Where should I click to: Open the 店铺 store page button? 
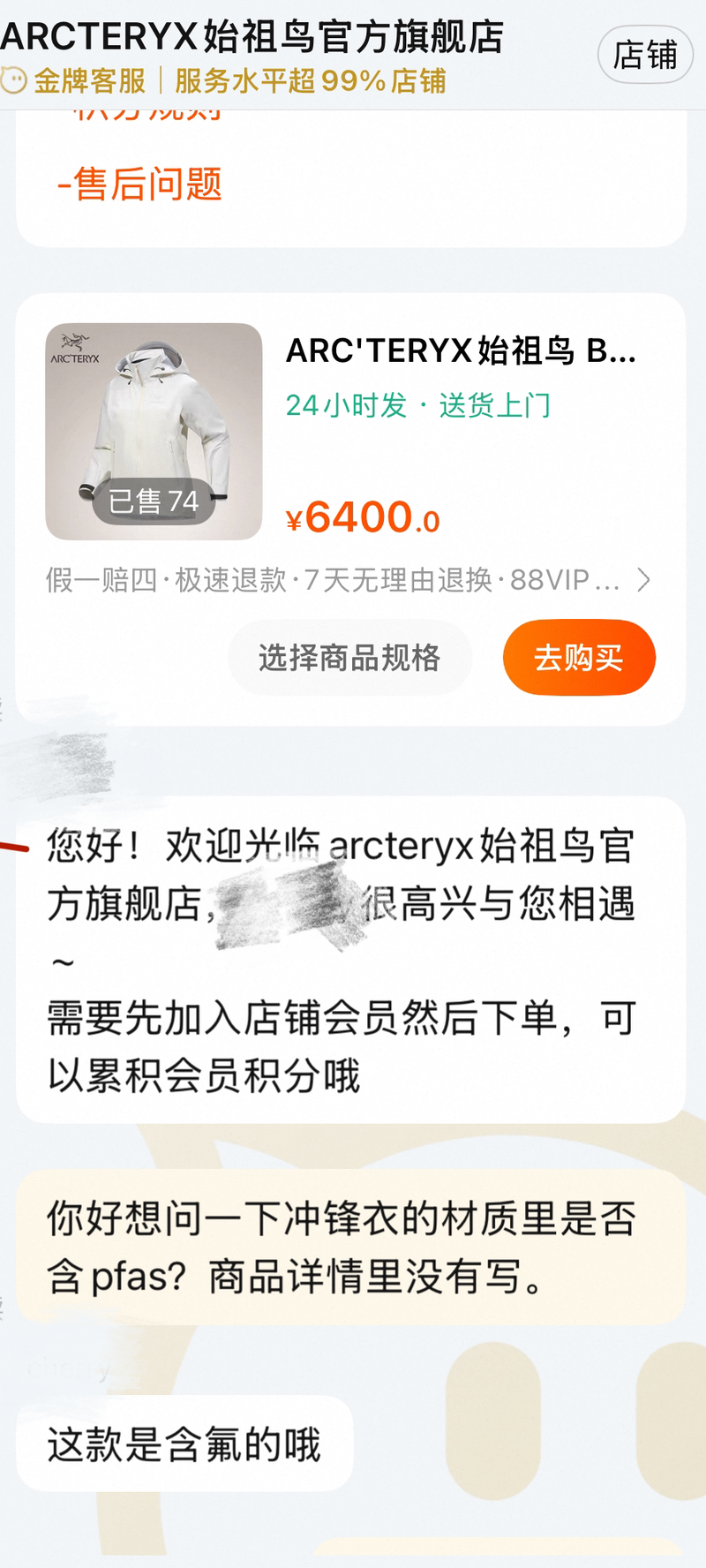tap(645, 55)
